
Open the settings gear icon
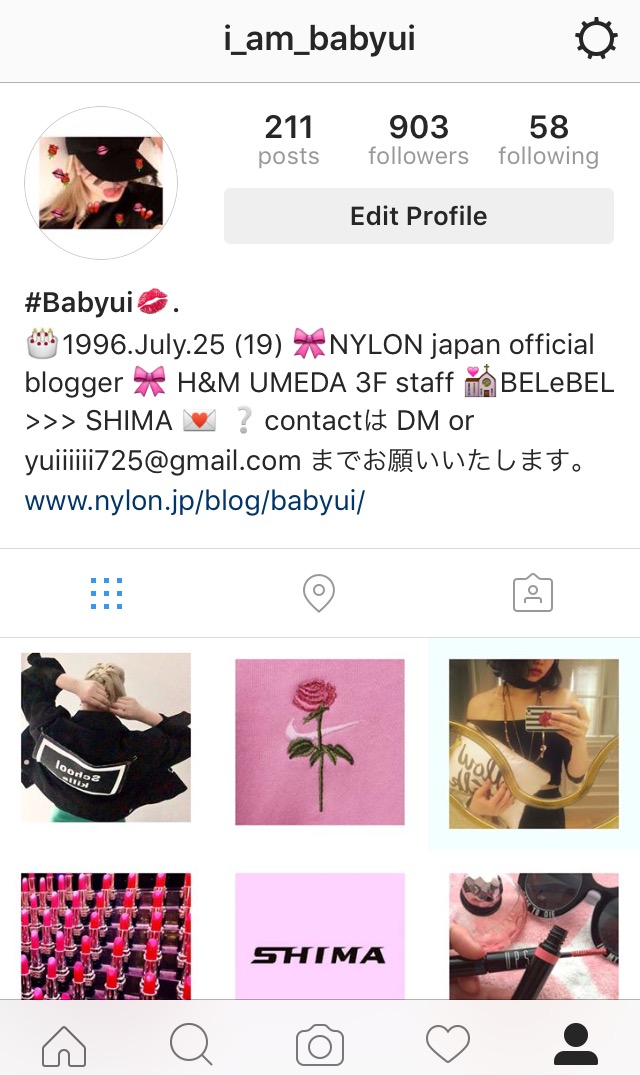596,40
